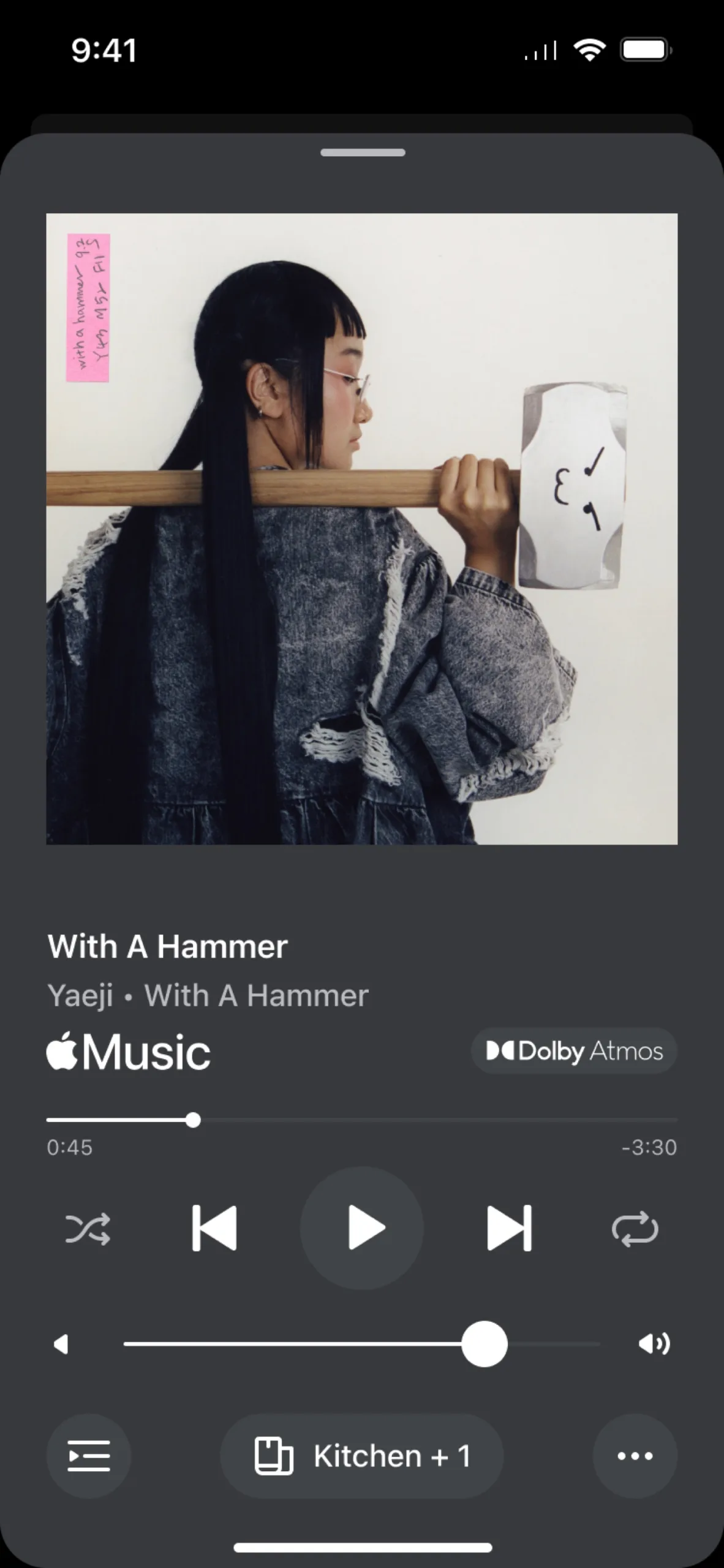
Task: Play the paused track
Action: tap(362, 1228)
